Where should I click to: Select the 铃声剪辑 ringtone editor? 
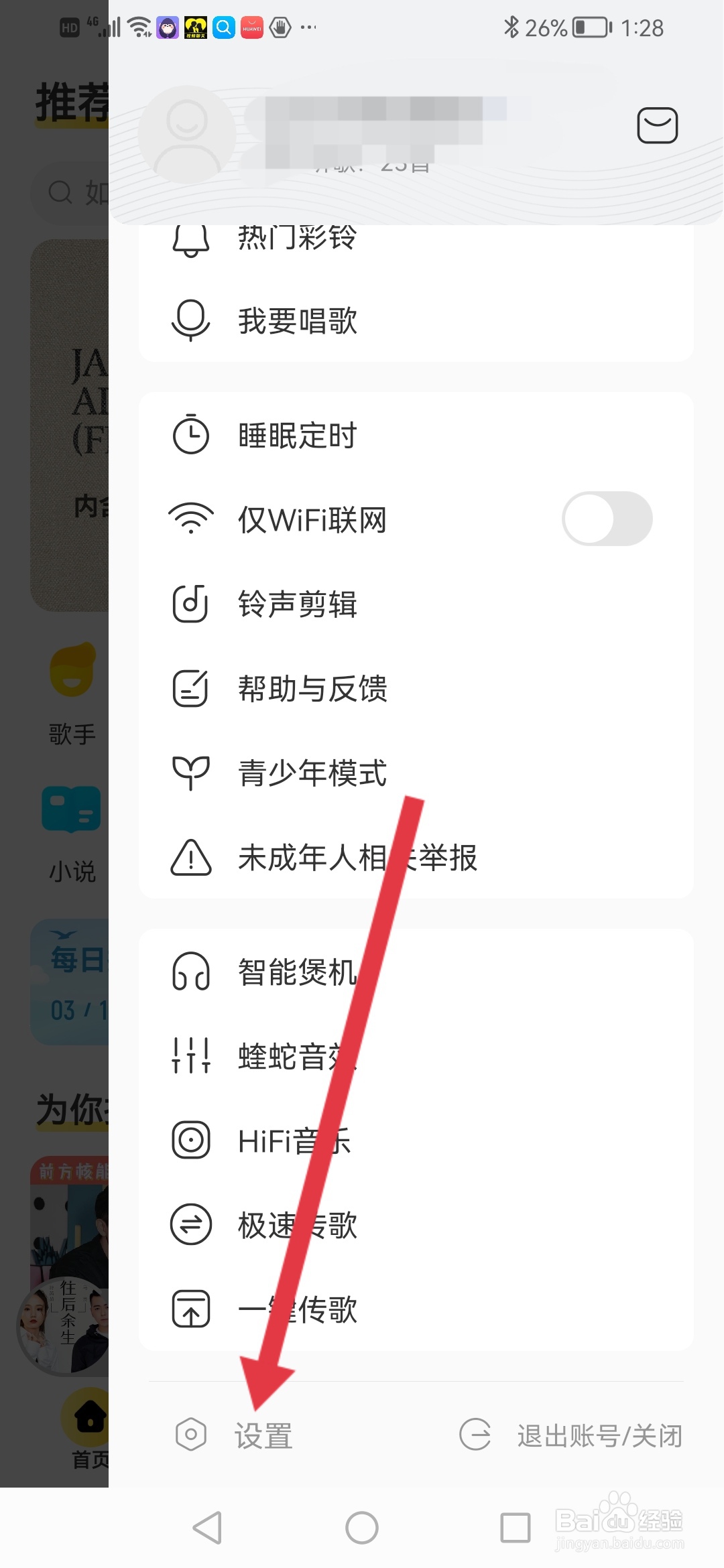pyautogui.click(x=297, y=604)
